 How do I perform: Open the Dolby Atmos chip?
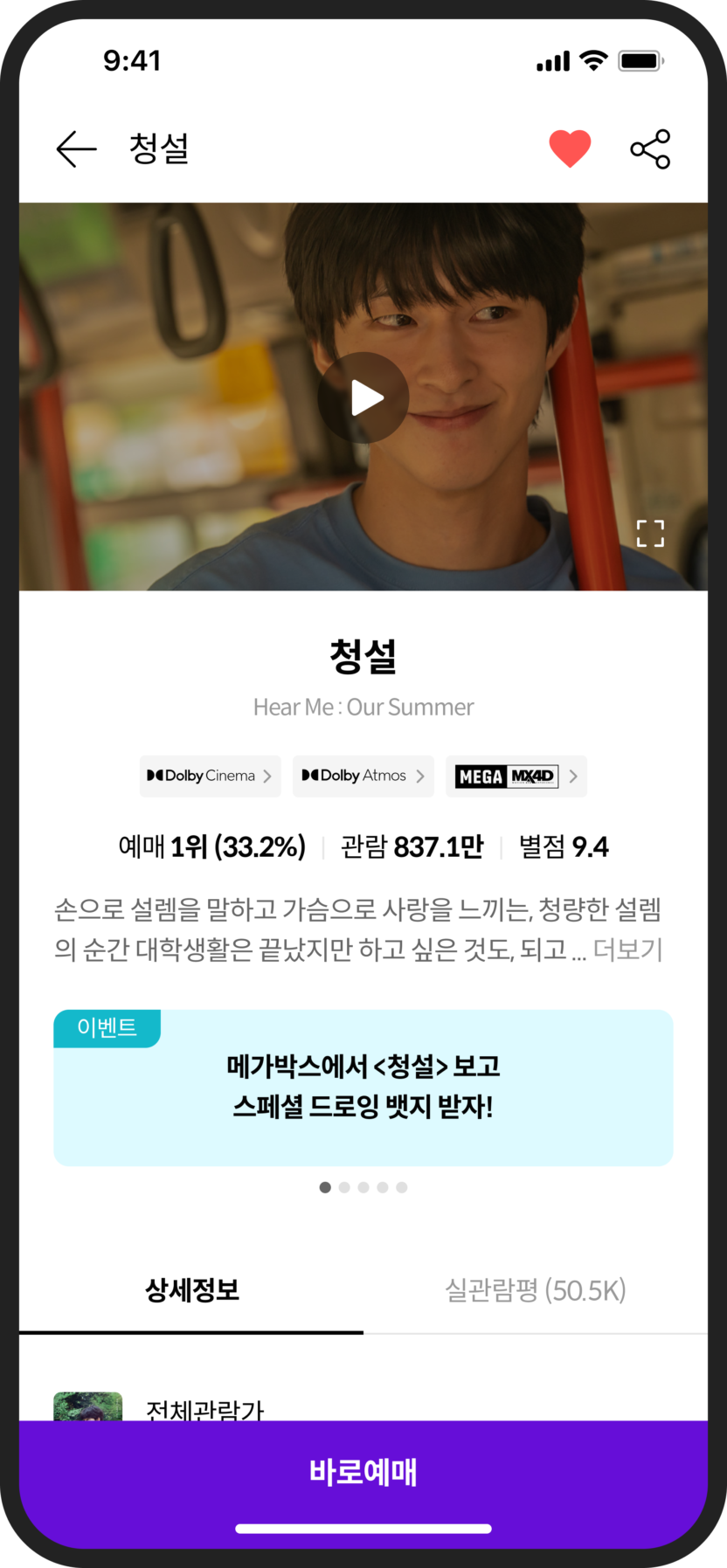[x=363, y=776]
